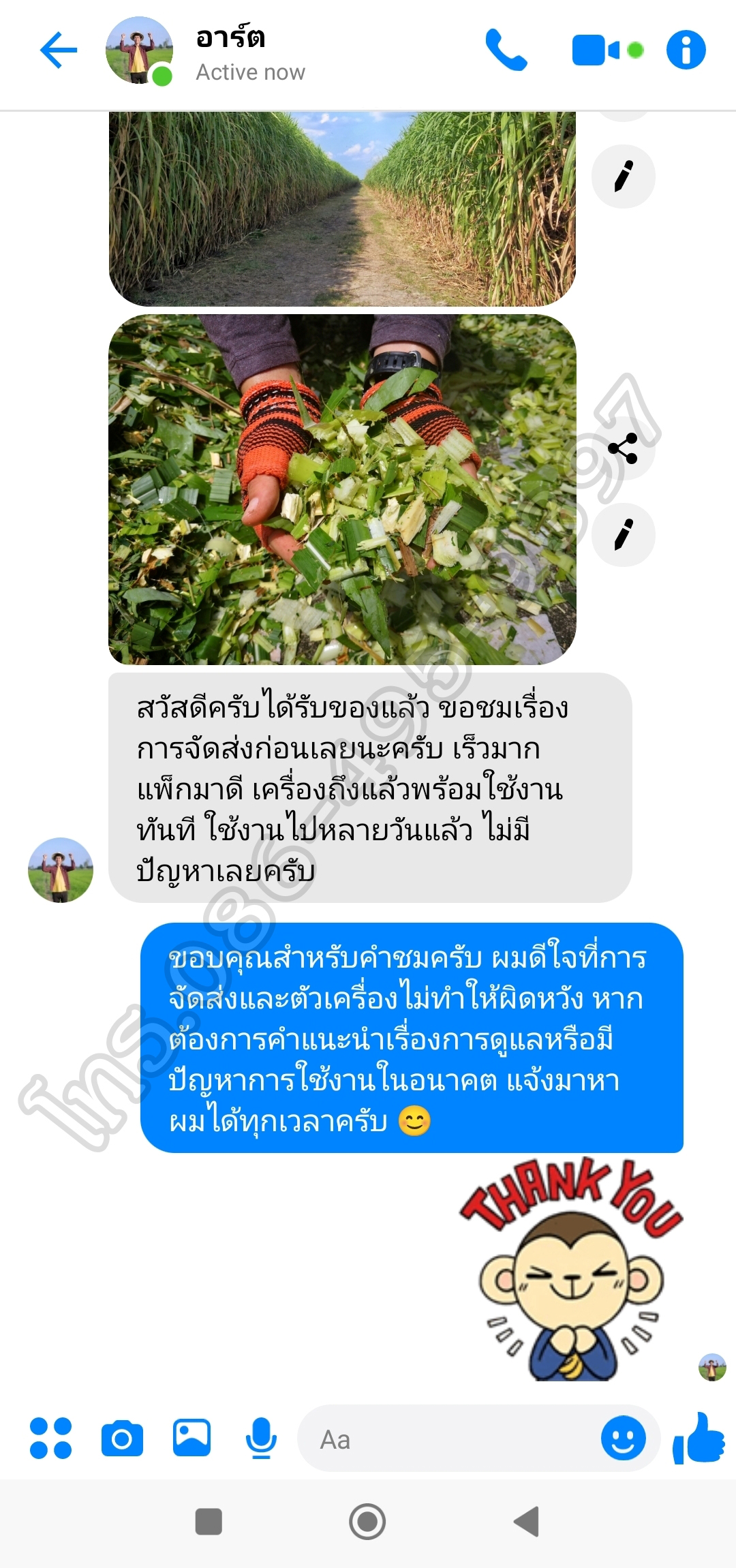
Task: Start a voice call with อาร์ต
Action: click(x=506, y=50)
